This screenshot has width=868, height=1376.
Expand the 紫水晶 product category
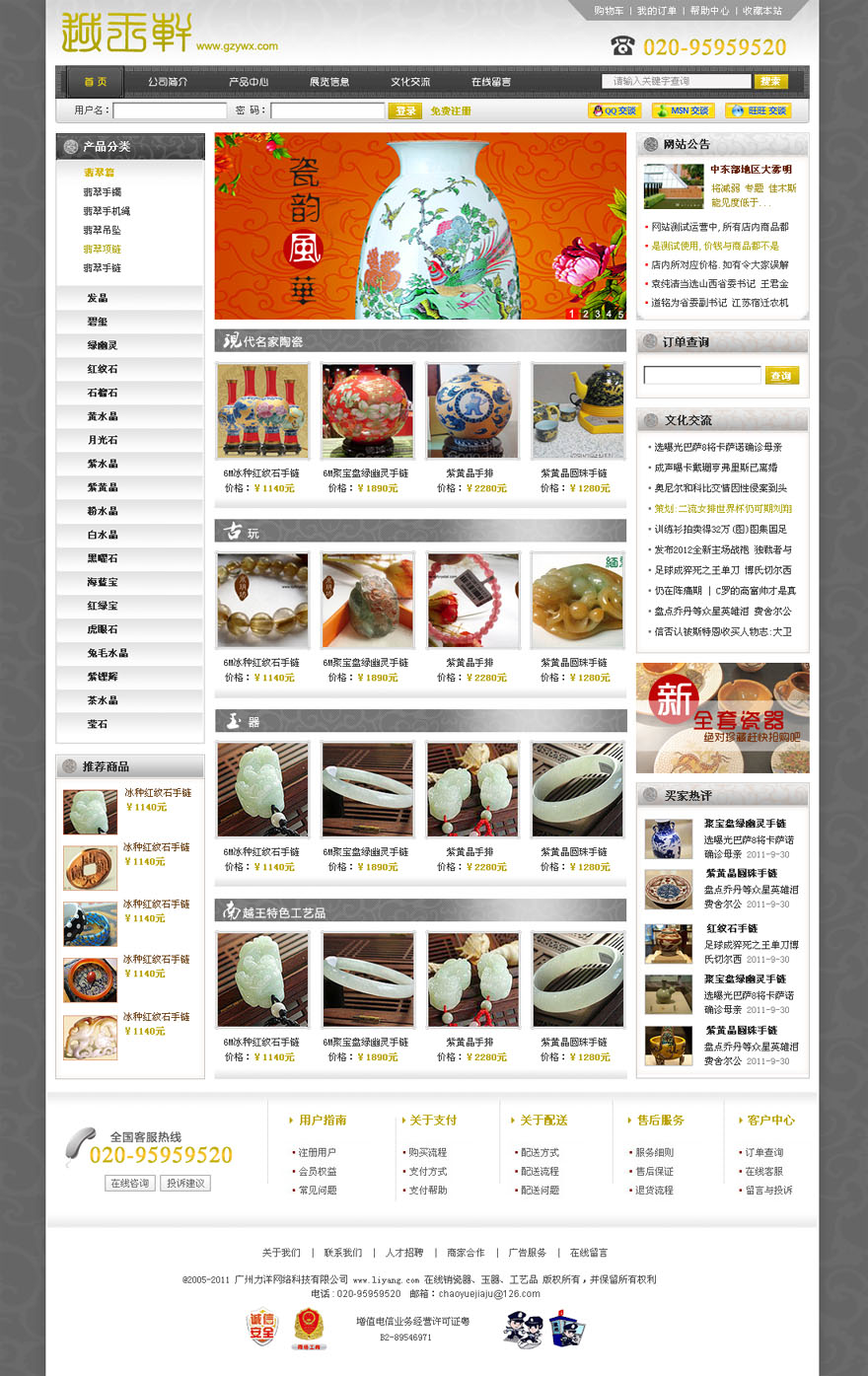click(x=103, y=464)
